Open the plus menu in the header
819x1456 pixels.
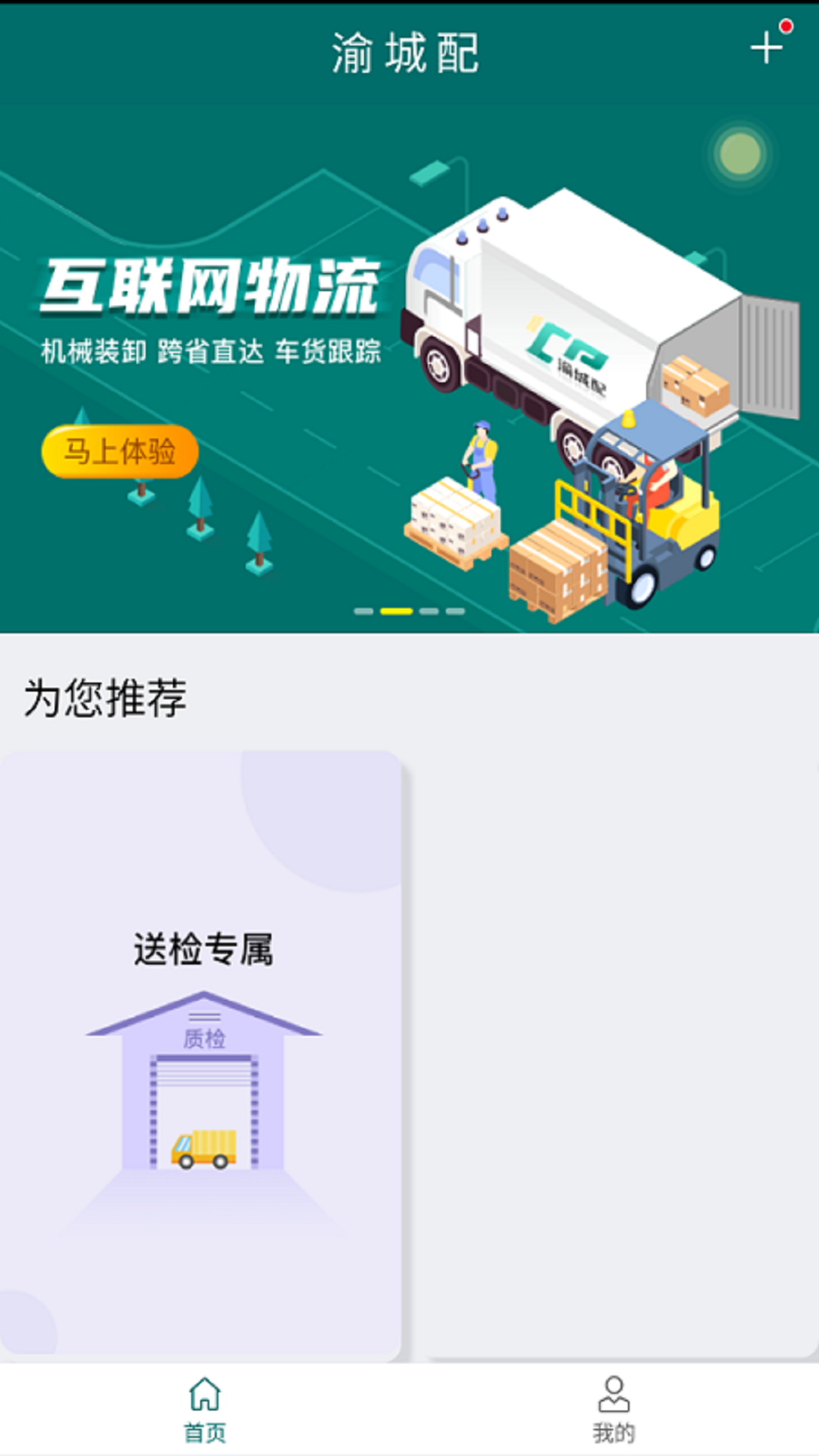766,49
